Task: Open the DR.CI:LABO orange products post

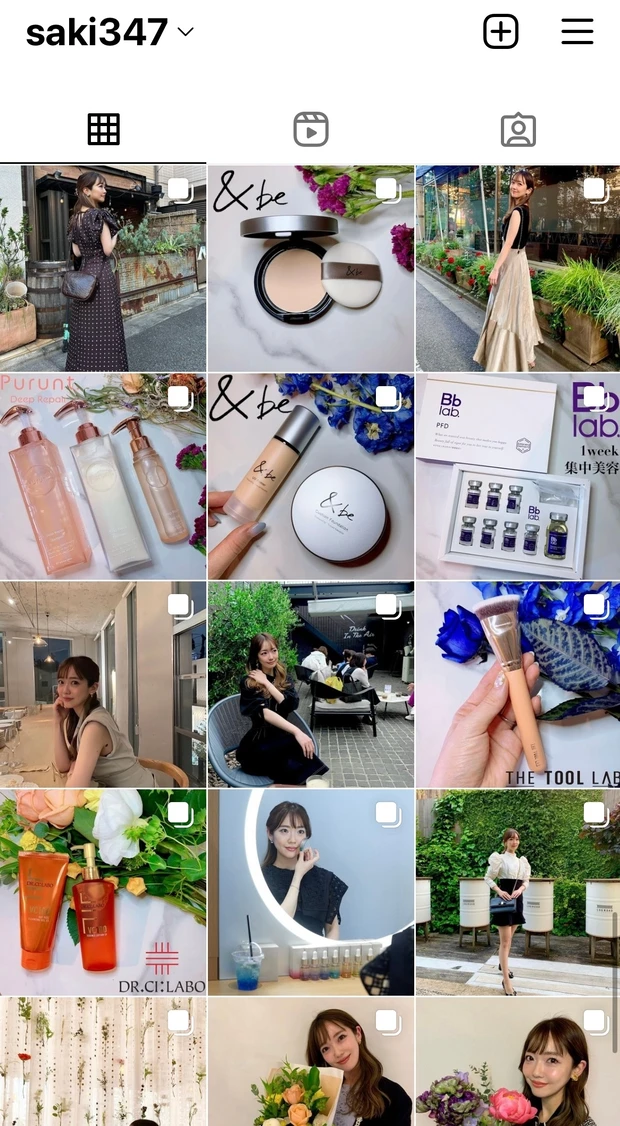Action: tap(103, 891)
